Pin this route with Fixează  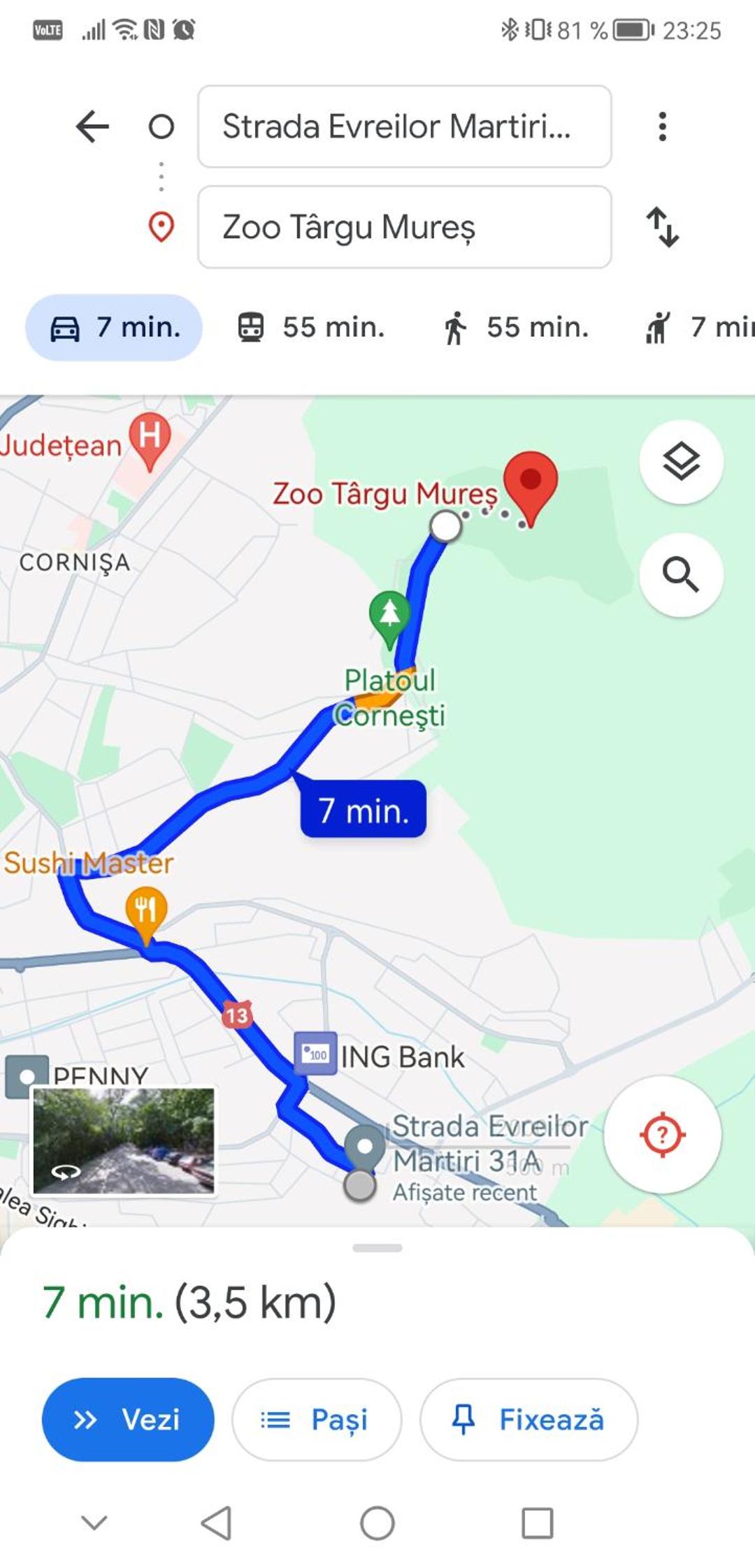click(x=528, y=1419)
